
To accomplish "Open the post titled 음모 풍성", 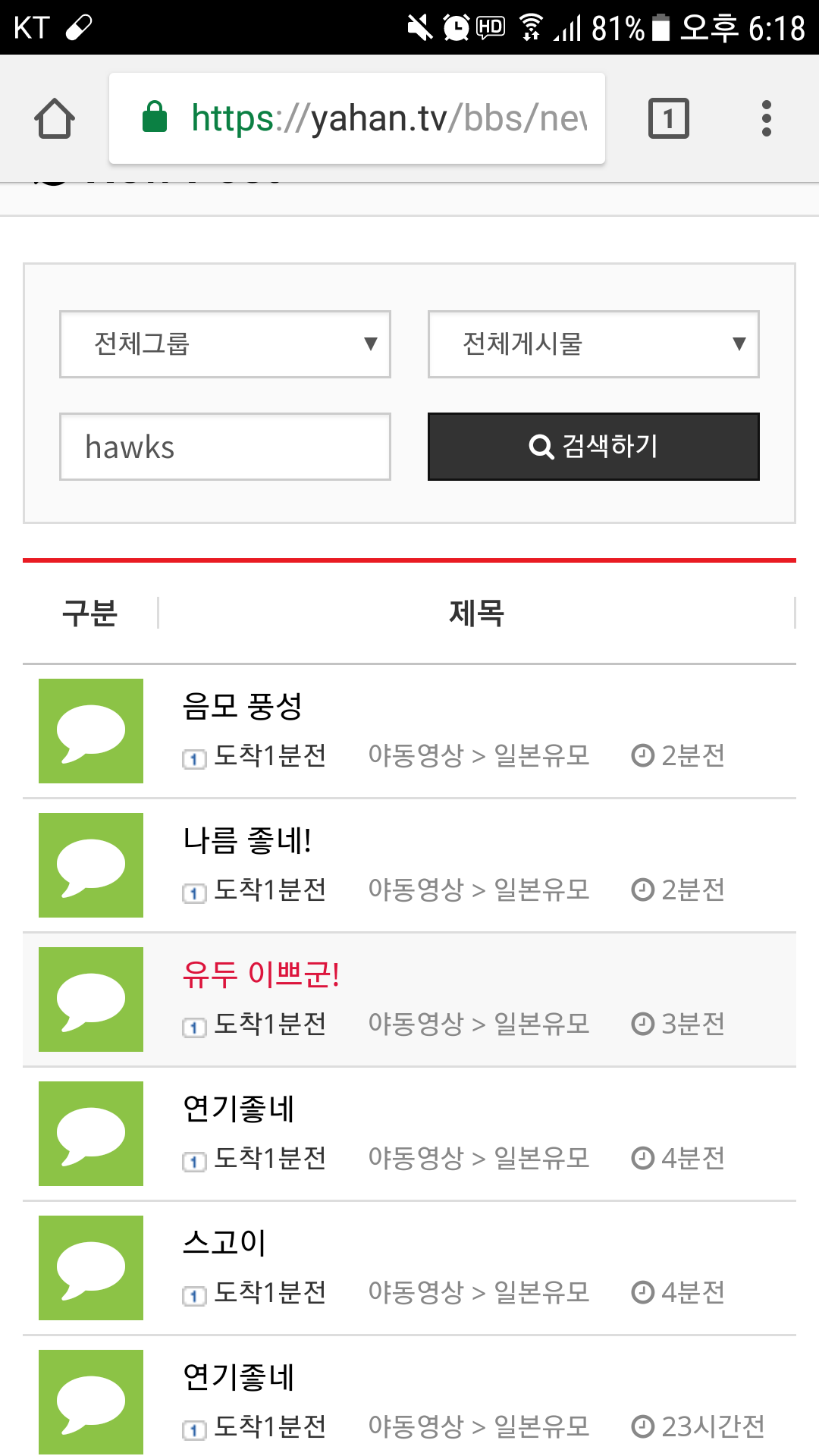I will 243,706.
